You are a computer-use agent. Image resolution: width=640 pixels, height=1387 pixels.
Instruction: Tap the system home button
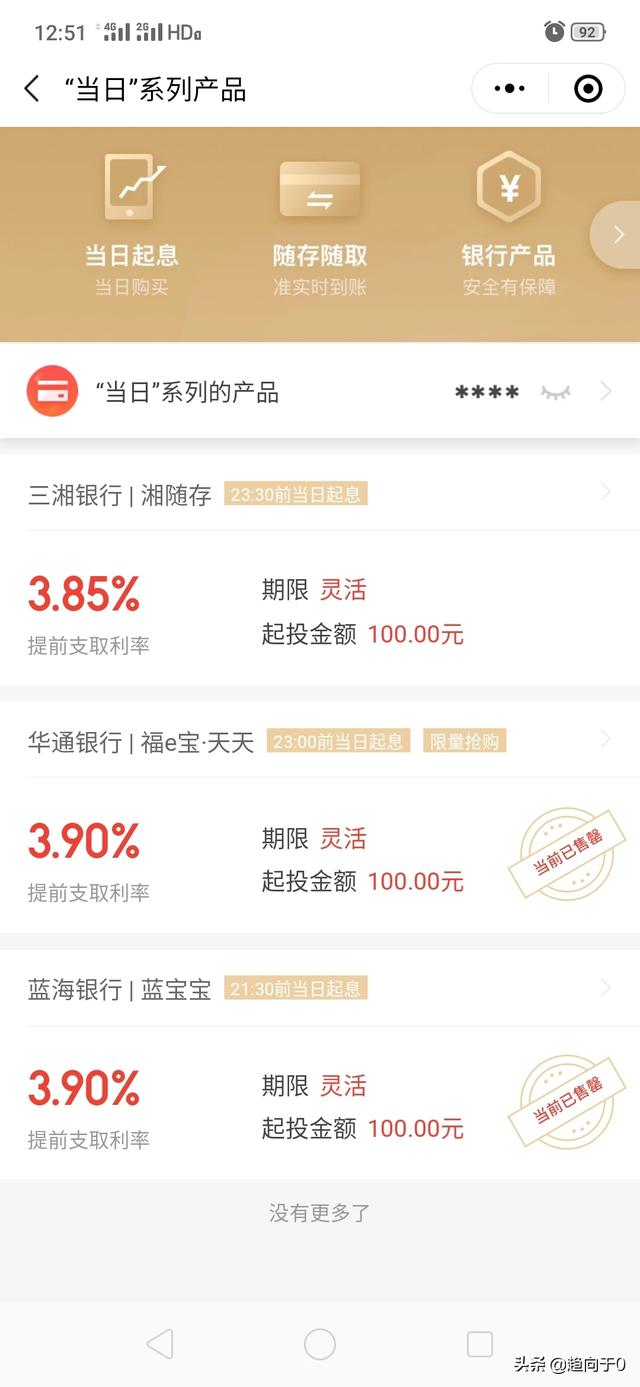pyautogui.click(x=320, y=1344)
